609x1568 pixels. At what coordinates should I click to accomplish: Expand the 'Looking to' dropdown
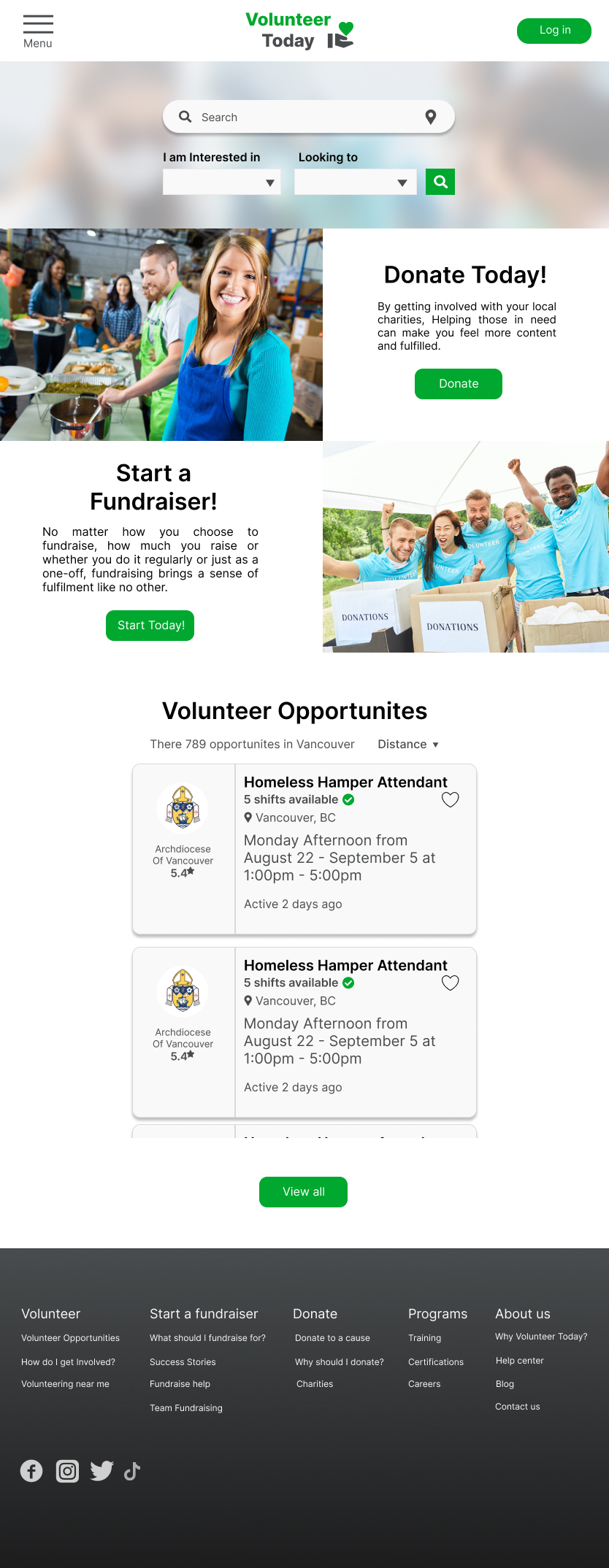(355, 182)
